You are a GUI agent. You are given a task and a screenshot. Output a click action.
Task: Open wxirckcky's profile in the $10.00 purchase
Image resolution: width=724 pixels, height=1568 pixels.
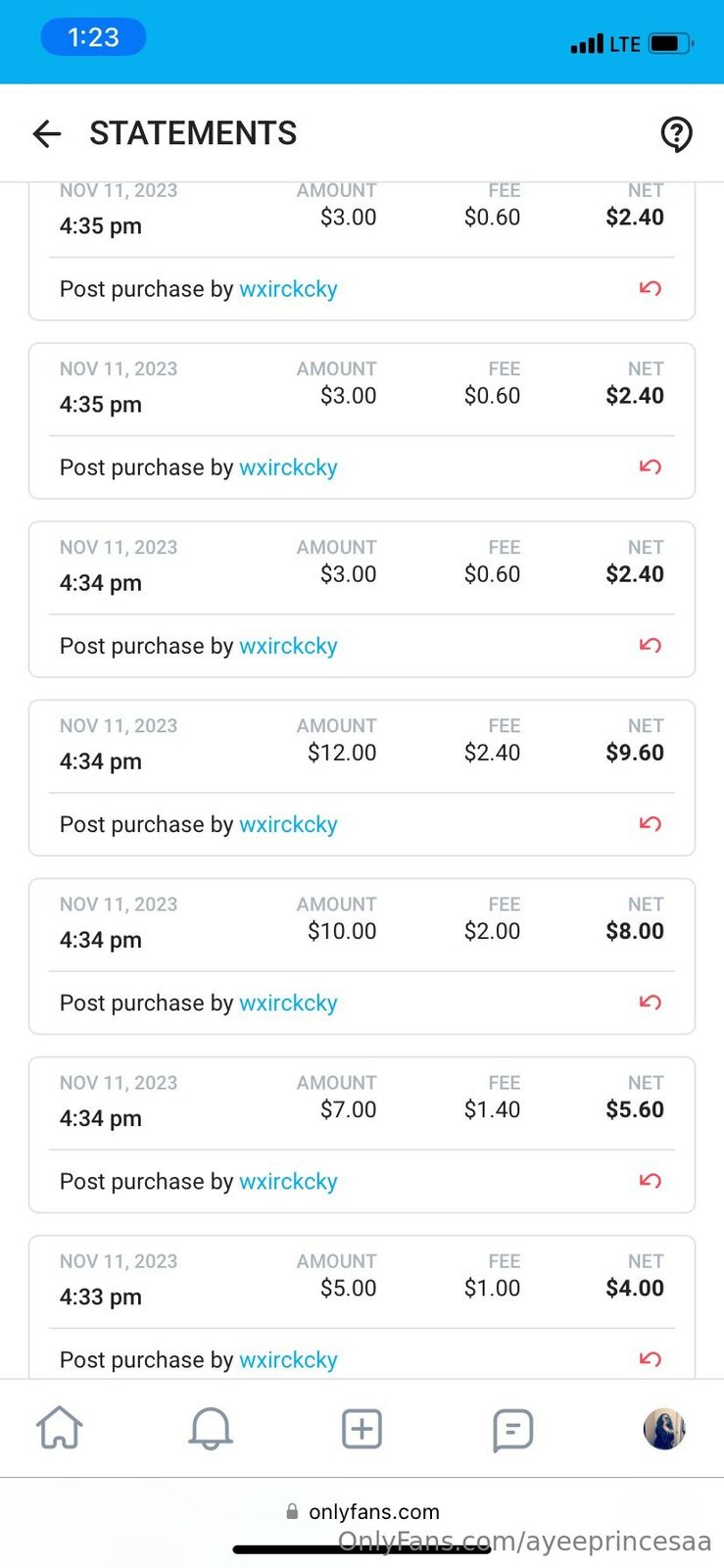pos(288,1003)
